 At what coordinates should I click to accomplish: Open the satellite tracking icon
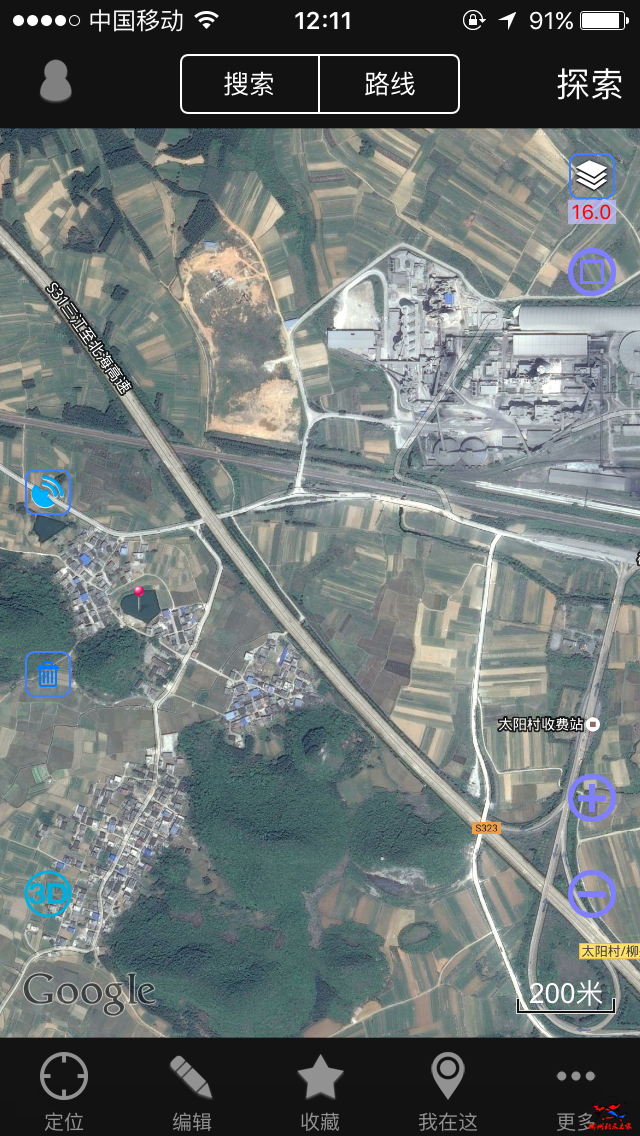coord(48,492)
